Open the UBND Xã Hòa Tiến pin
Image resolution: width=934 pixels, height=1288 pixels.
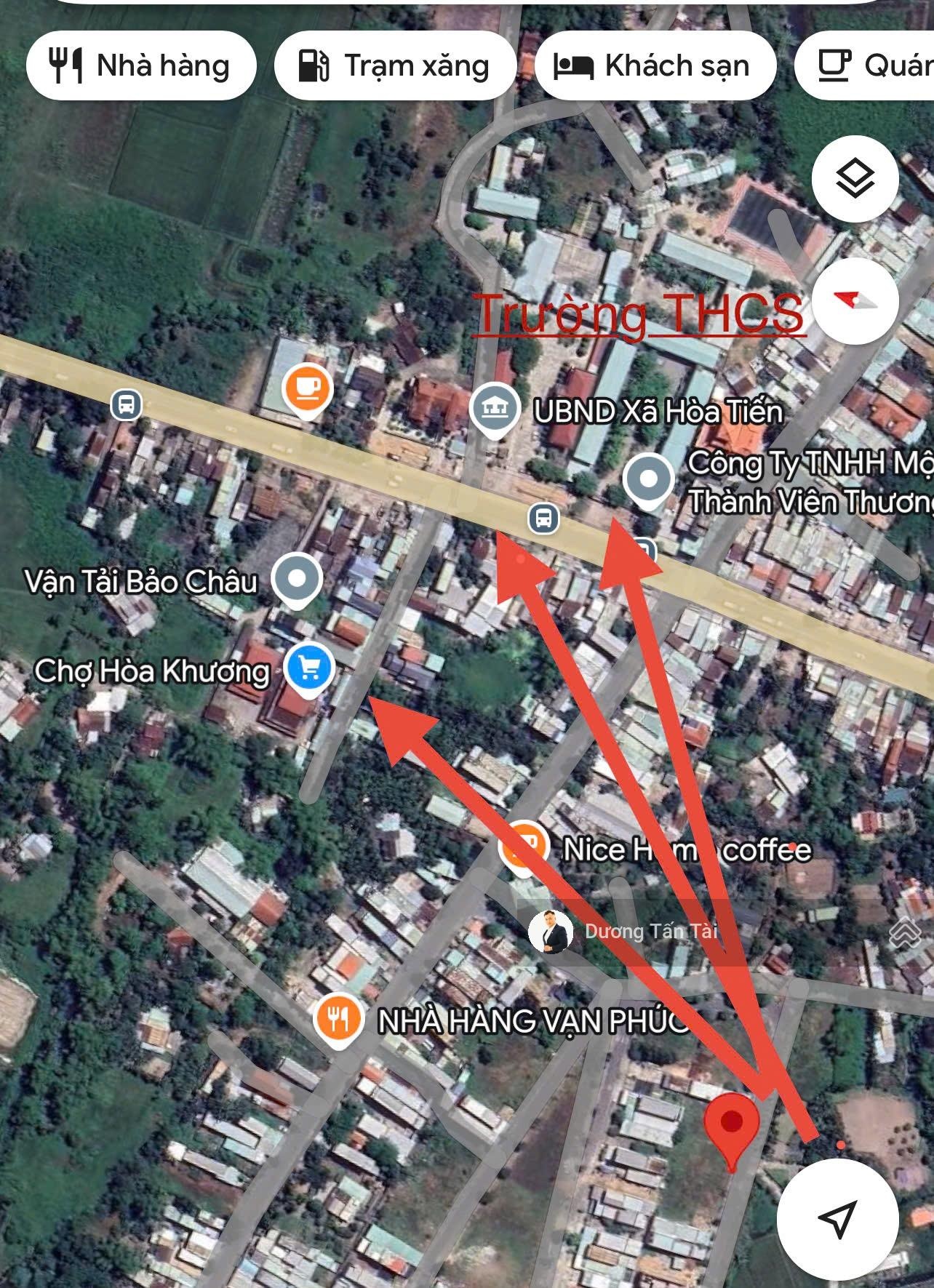(495, 409)
